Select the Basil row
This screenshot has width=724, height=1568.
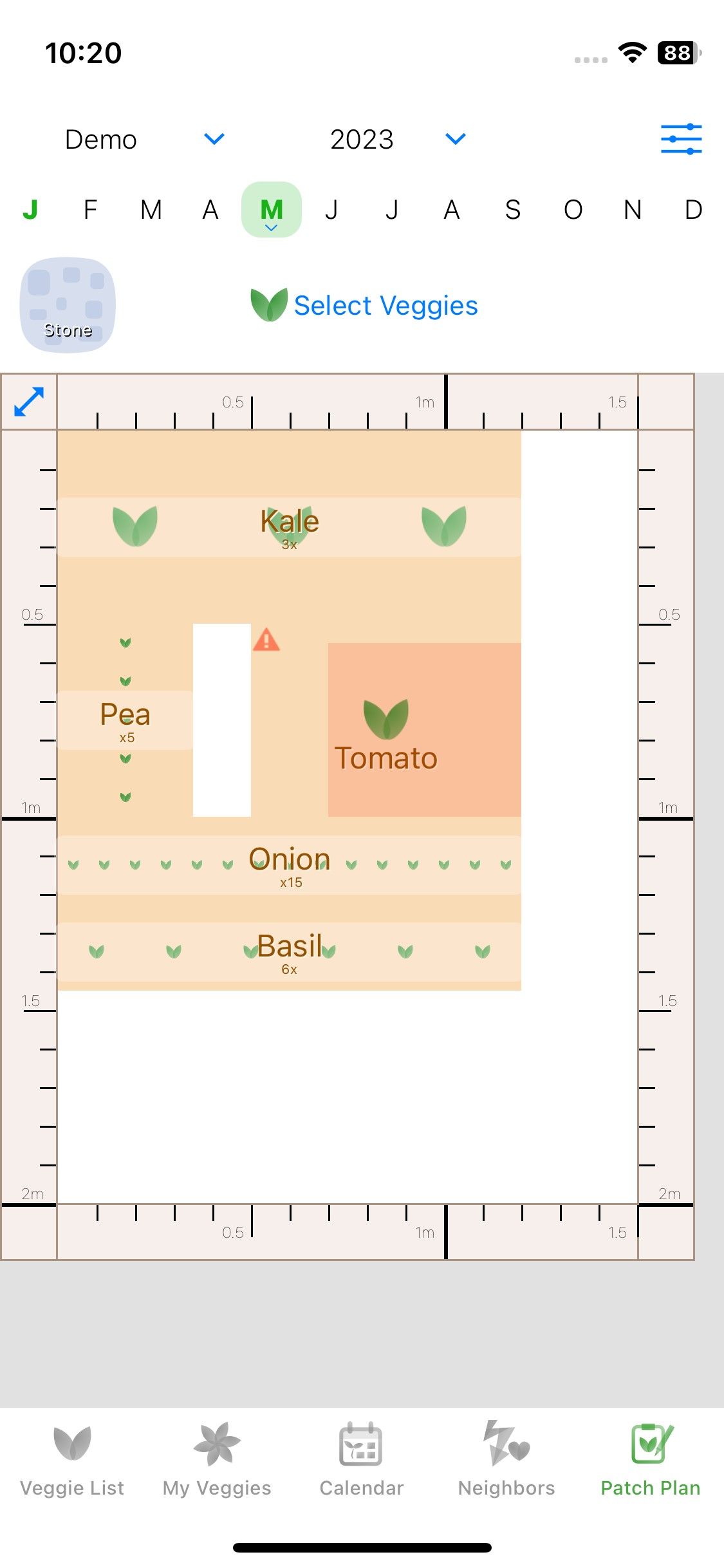[x=289, y=952]
